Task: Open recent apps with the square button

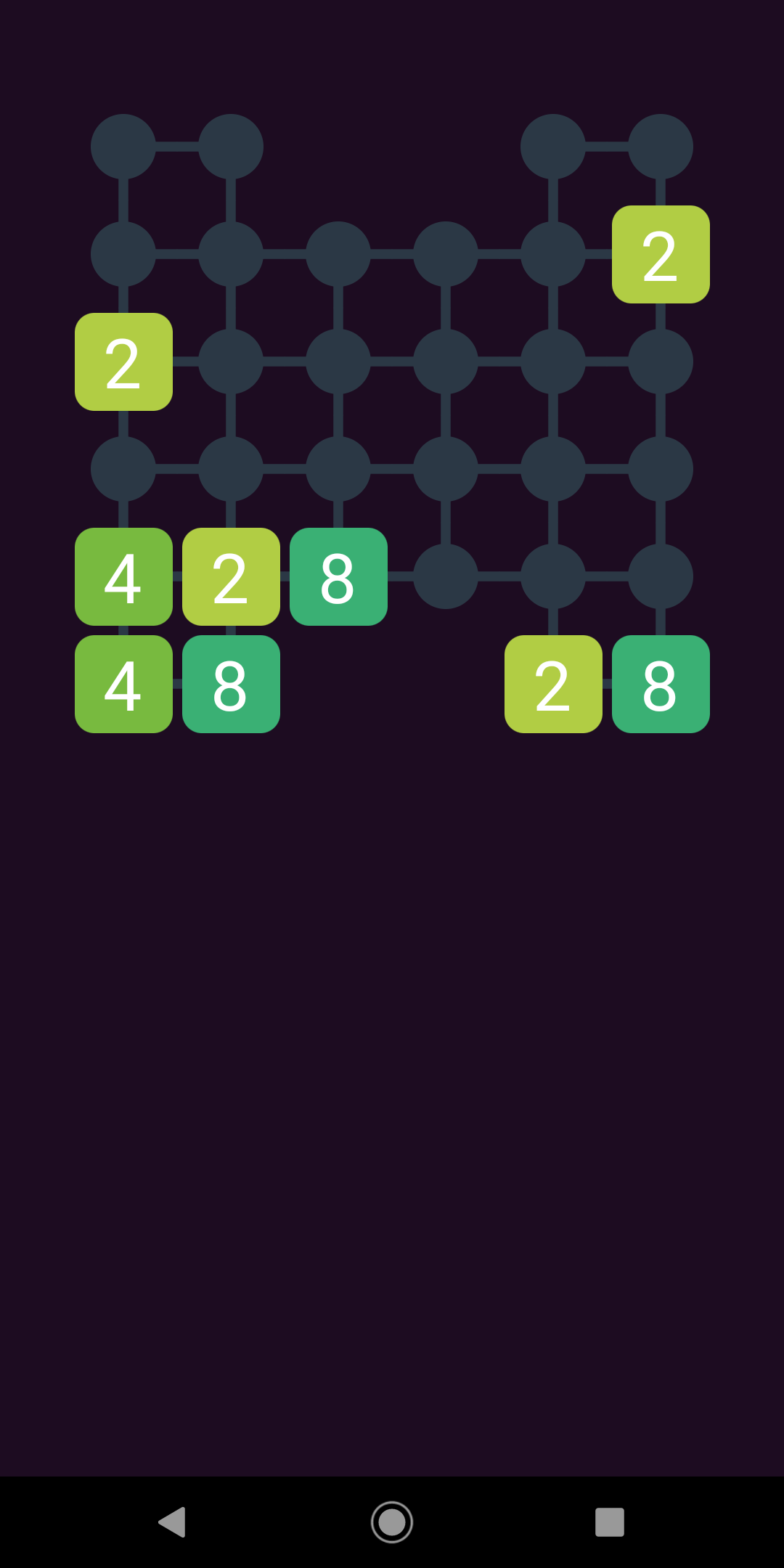Action: tap(610, 1522)
